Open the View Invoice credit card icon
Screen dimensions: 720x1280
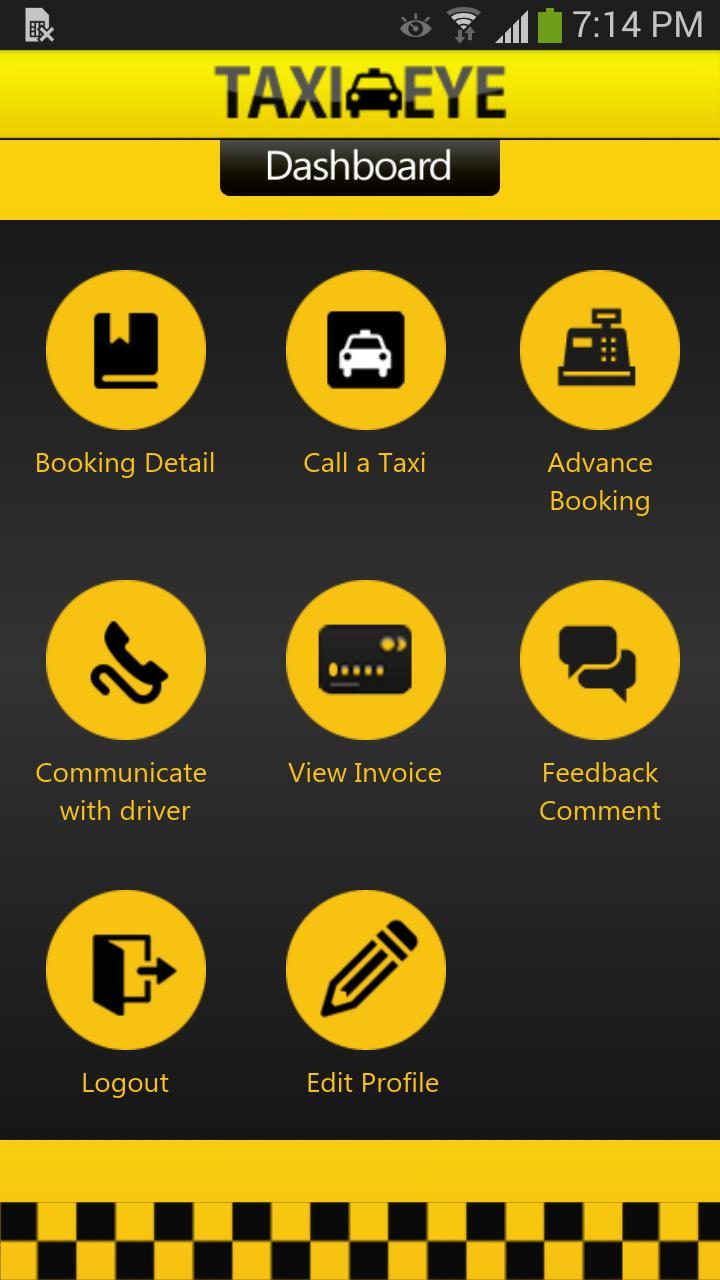(365, 659)
